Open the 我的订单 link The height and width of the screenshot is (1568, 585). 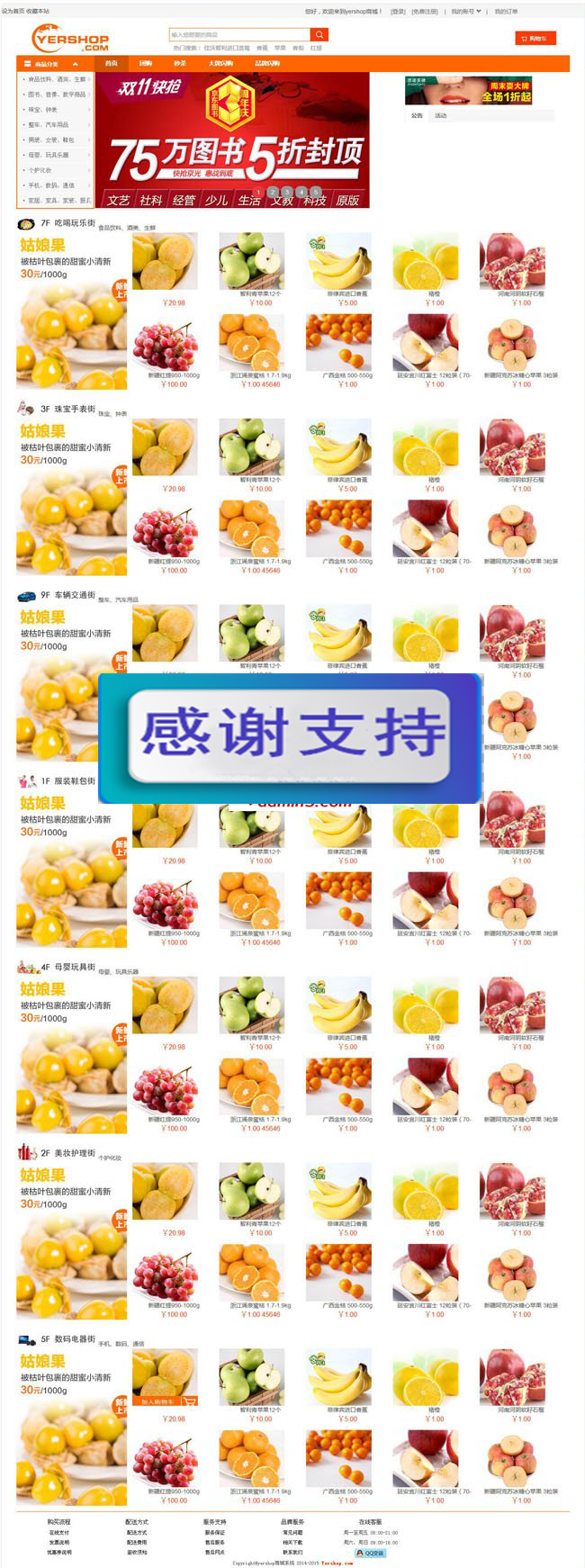[506, 12]
